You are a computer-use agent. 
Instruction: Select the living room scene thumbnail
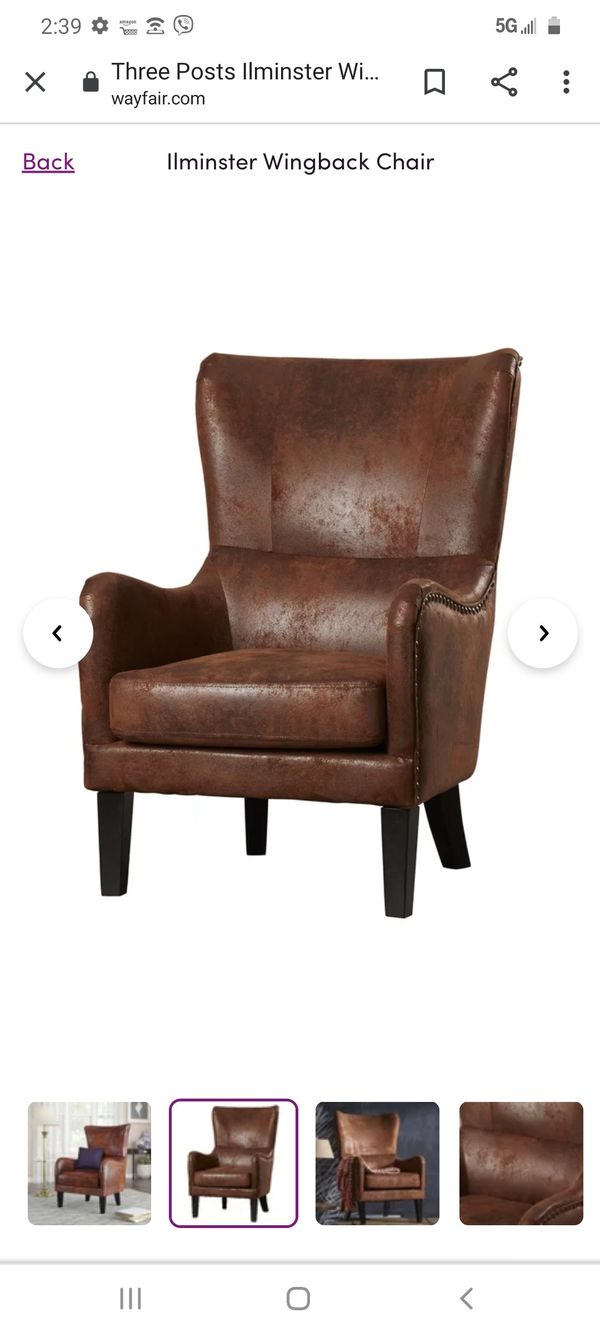tap(89, 1163)
